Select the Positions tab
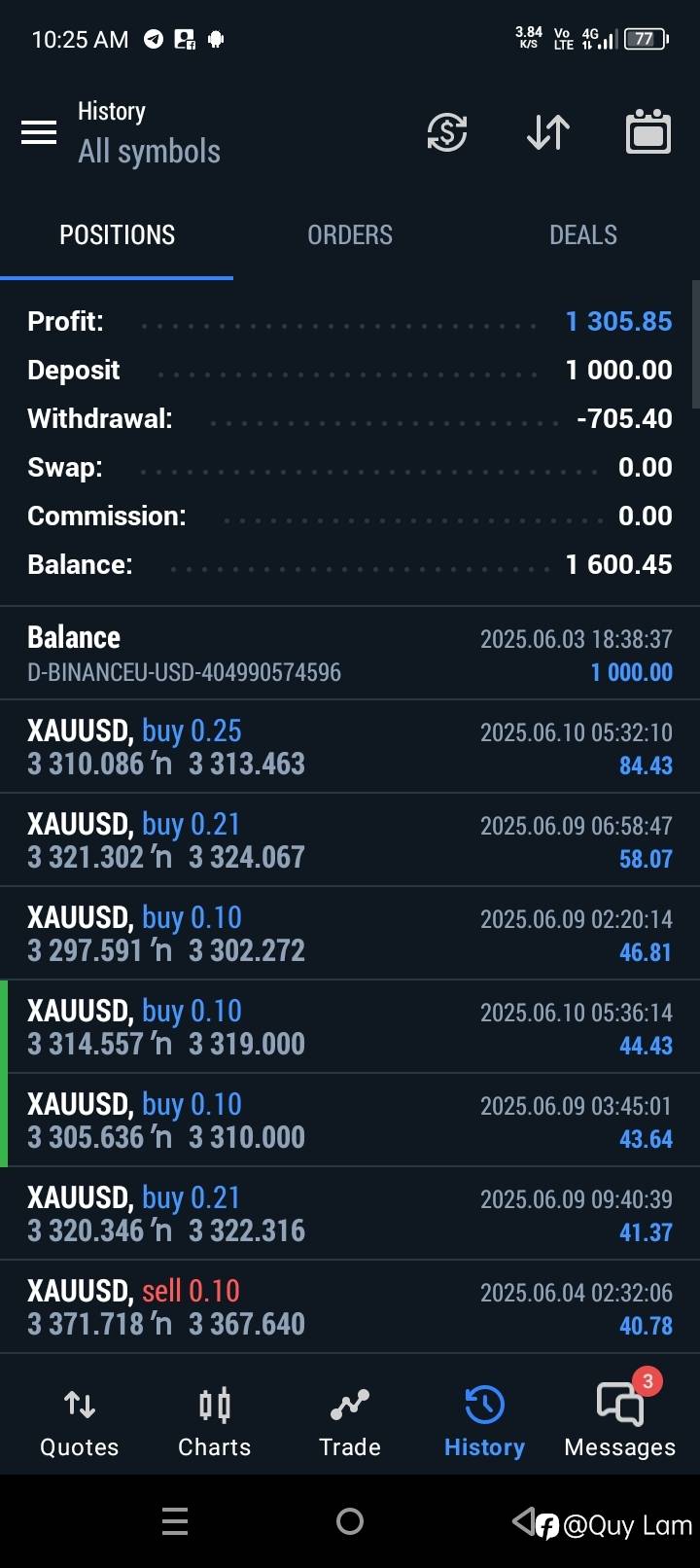 117,235
